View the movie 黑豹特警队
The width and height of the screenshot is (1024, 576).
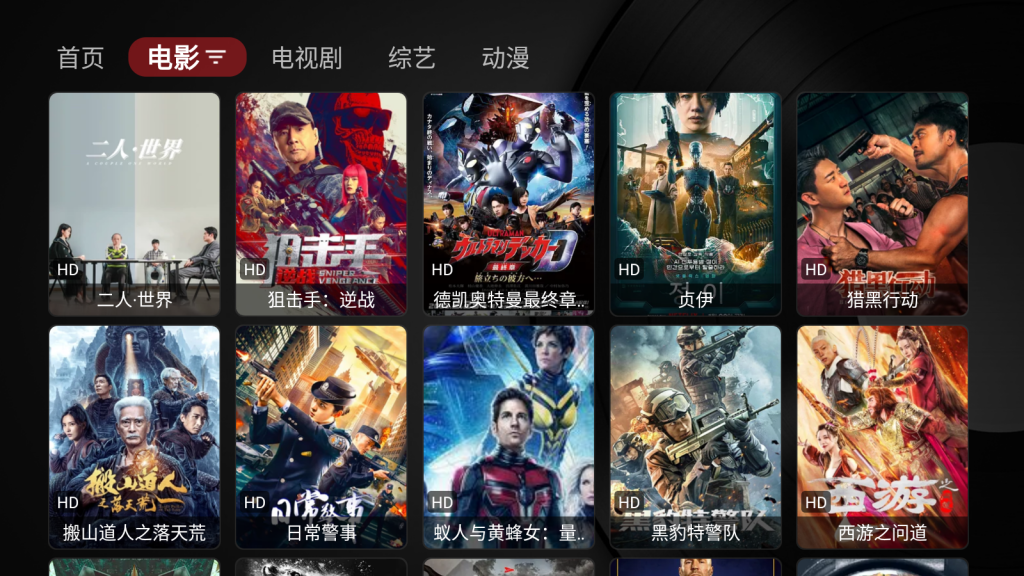(695, 437)
